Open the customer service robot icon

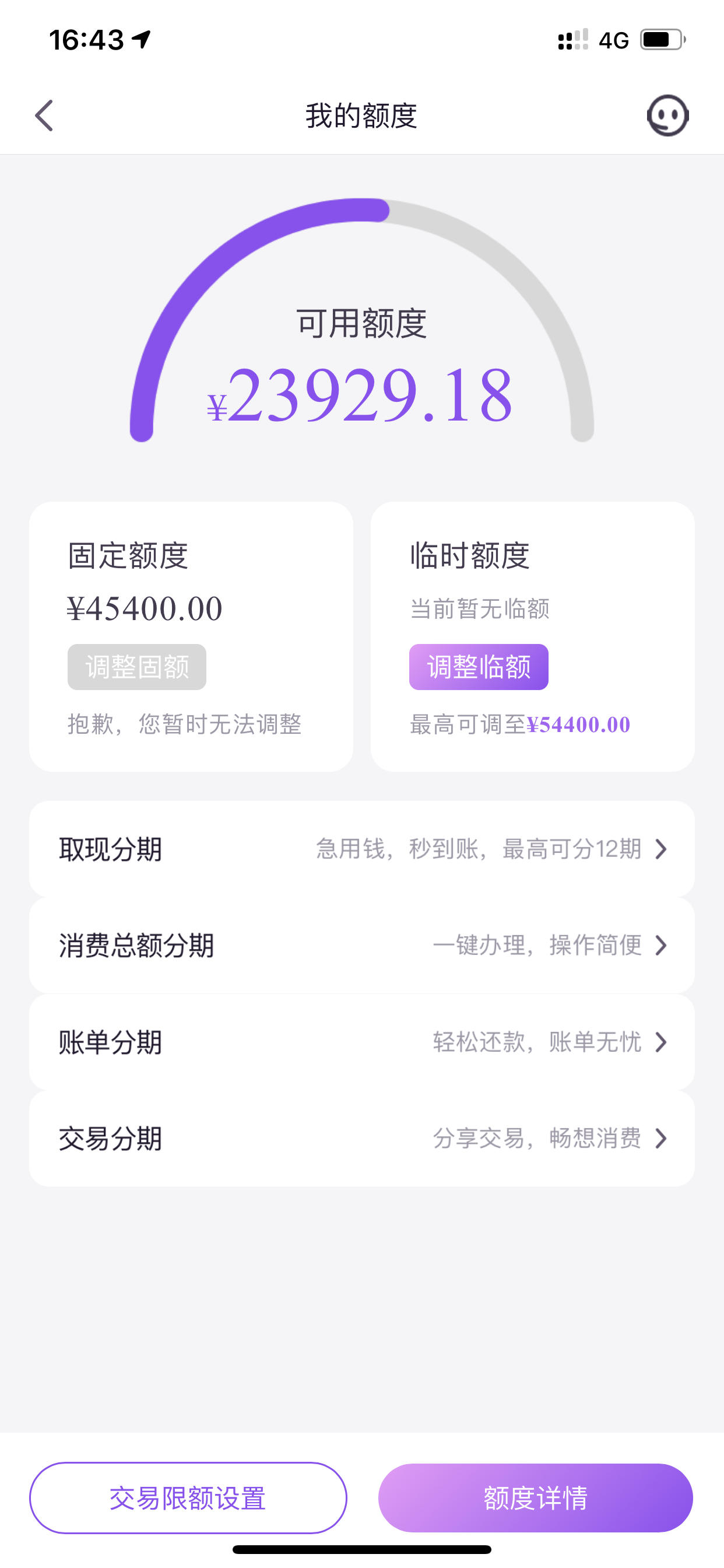coord(667,116)
